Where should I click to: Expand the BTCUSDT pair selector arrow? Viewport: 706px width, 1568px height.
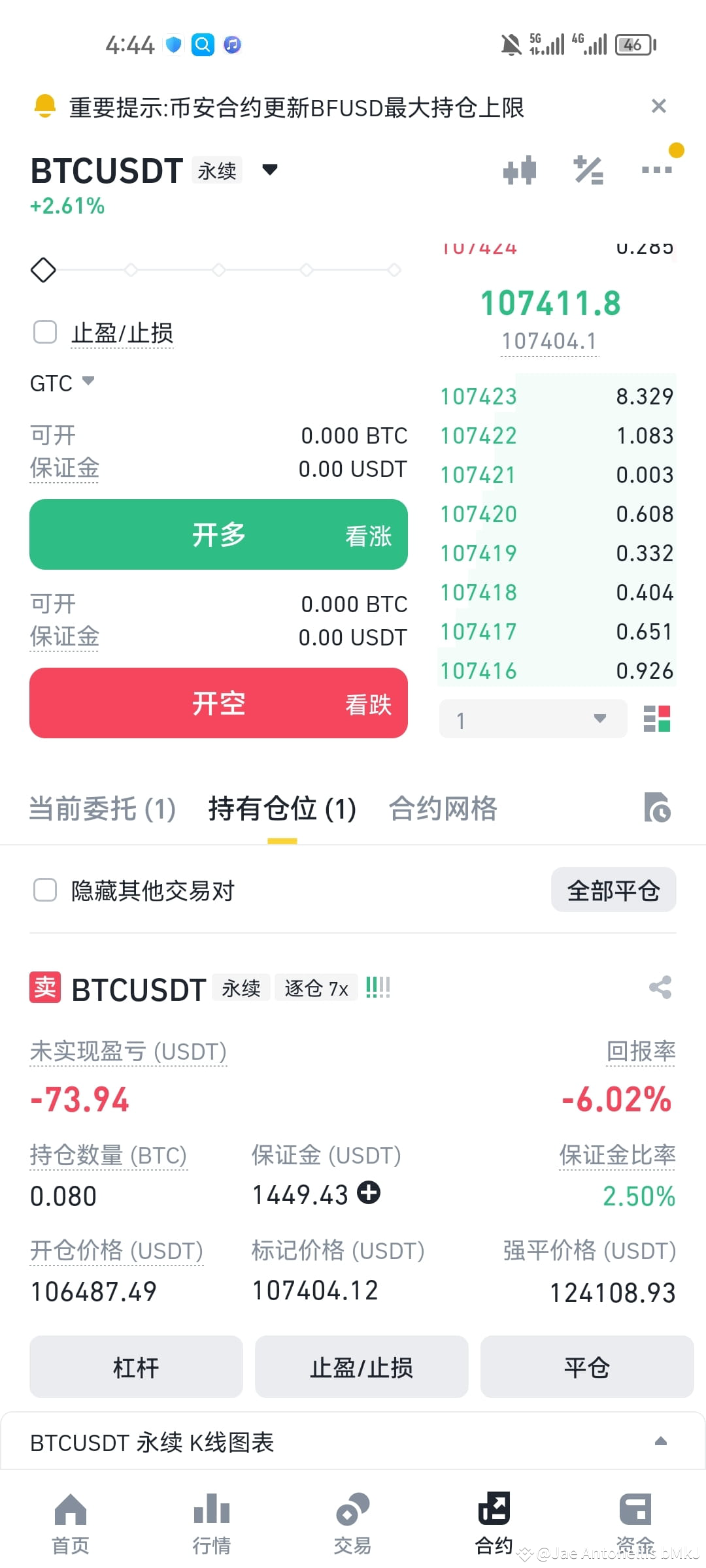pos(269,170)
